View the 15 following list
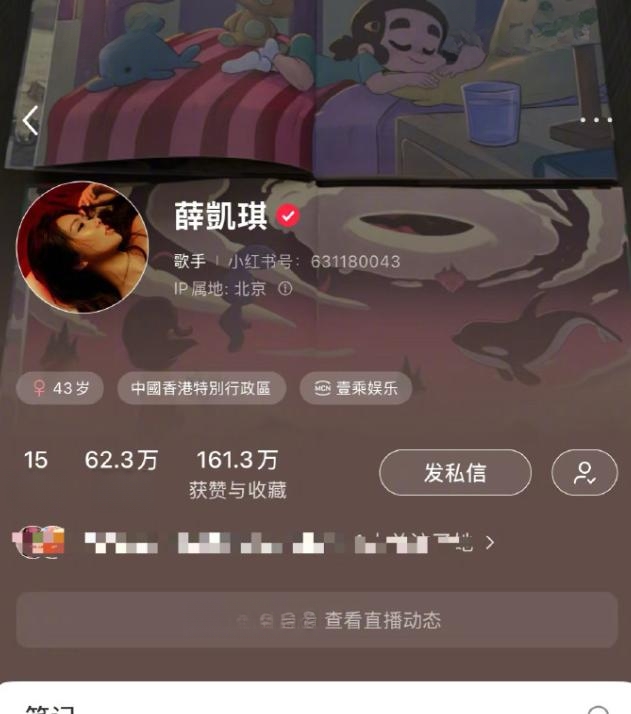 36,461
